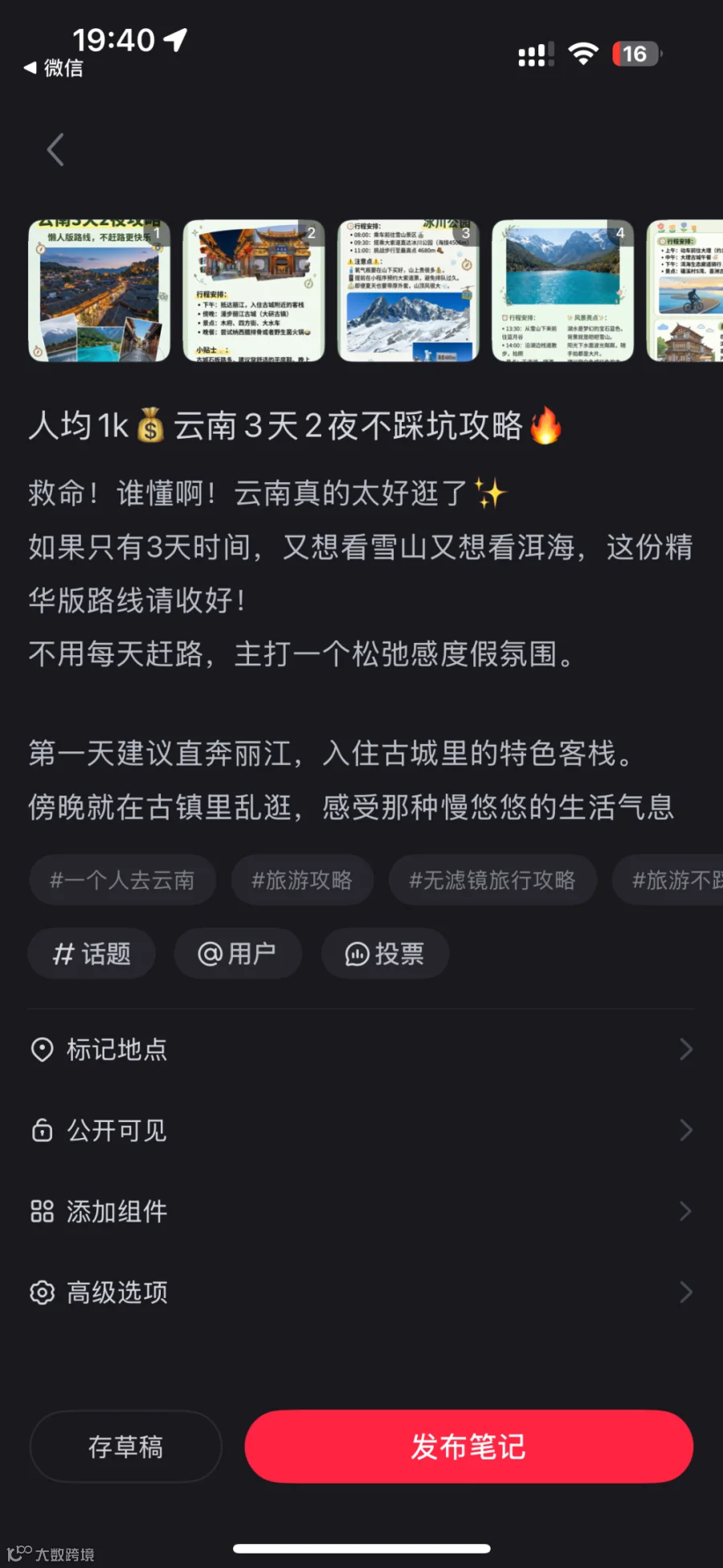Open 高级选项 settings

[x=361, y=1292]
